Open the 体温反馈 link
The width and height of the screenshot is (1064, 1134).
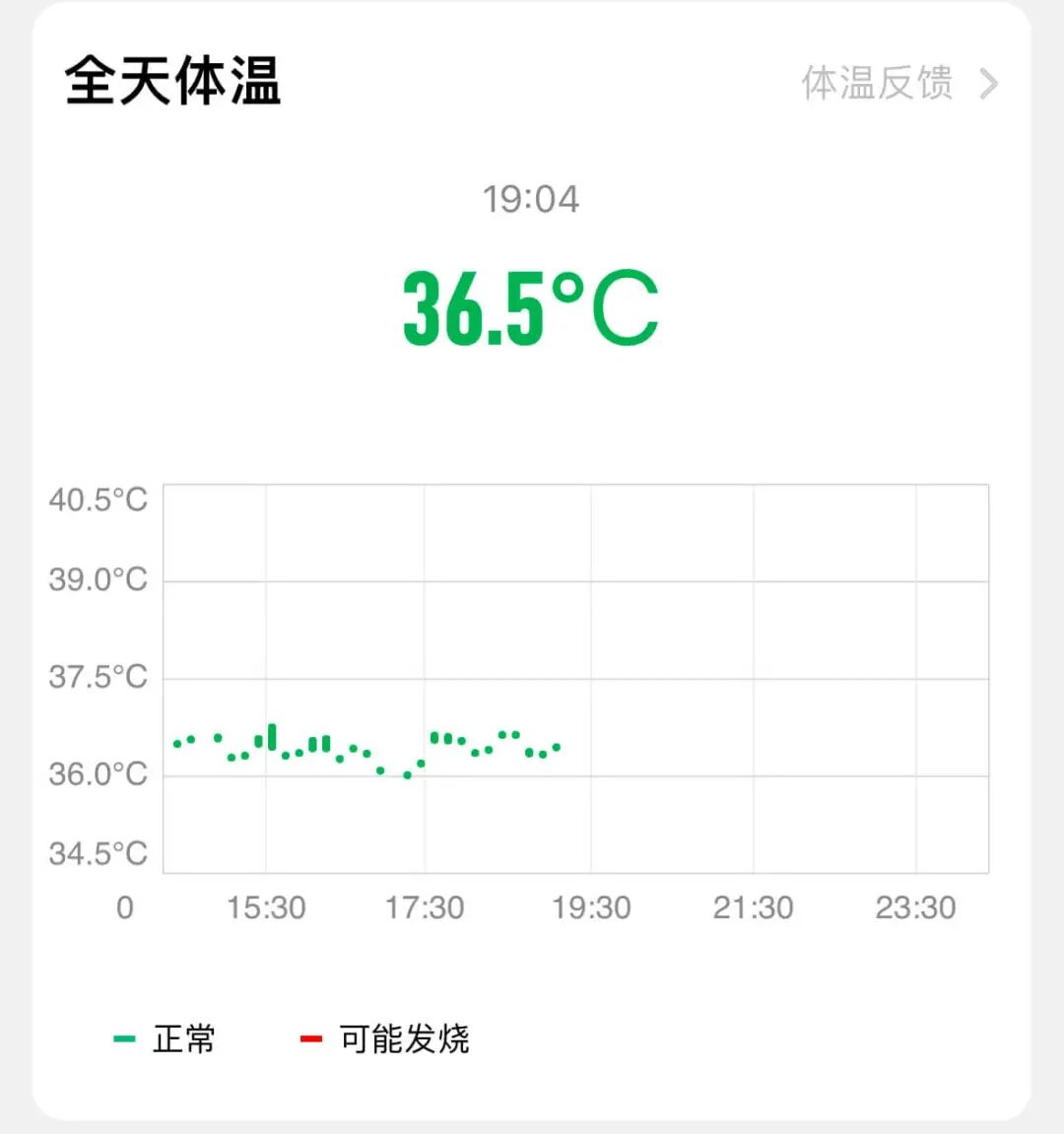(x=897, y=84)
